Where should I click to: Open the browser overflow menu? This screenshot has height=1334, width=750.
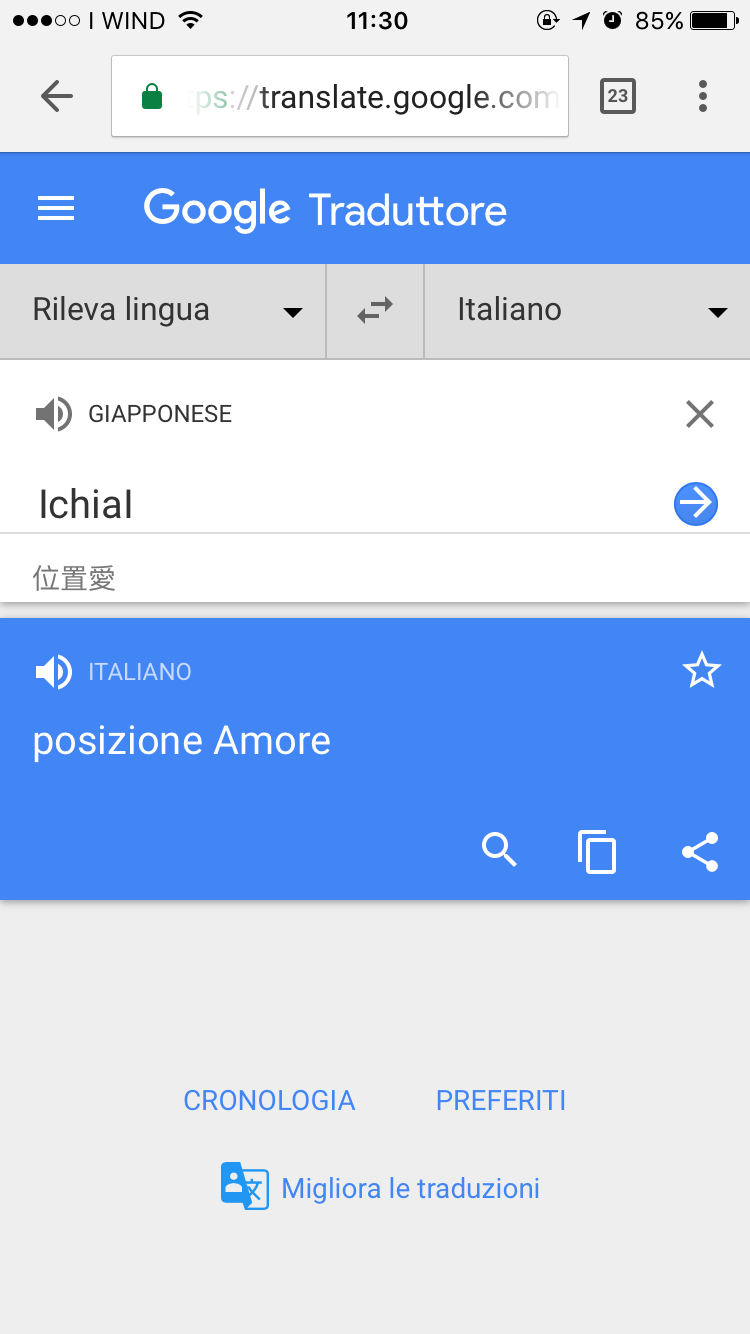pos(703,96)
